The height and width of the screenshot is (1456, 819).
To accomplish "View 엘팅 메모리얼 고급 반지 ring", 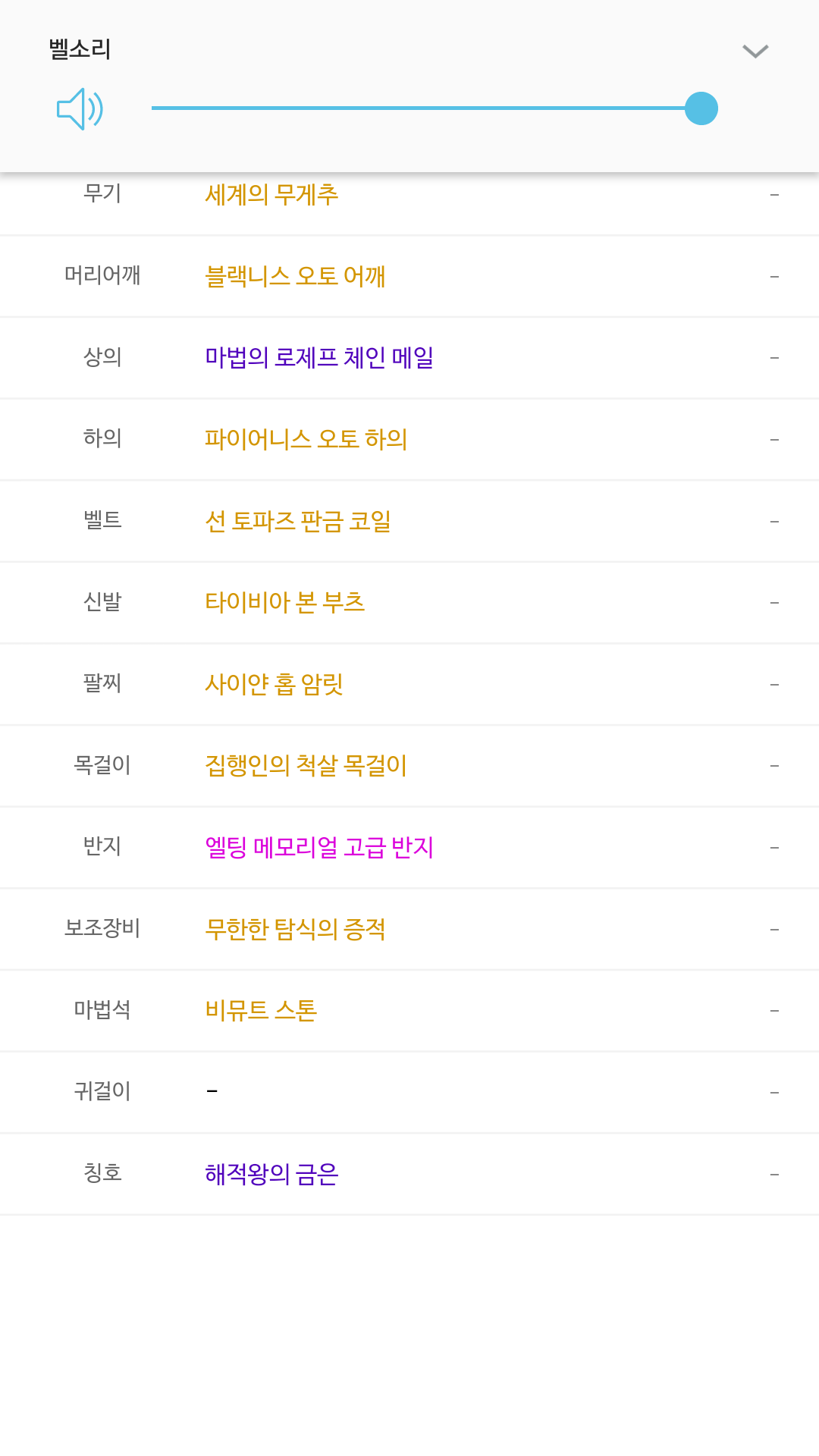I will (319, 847).
